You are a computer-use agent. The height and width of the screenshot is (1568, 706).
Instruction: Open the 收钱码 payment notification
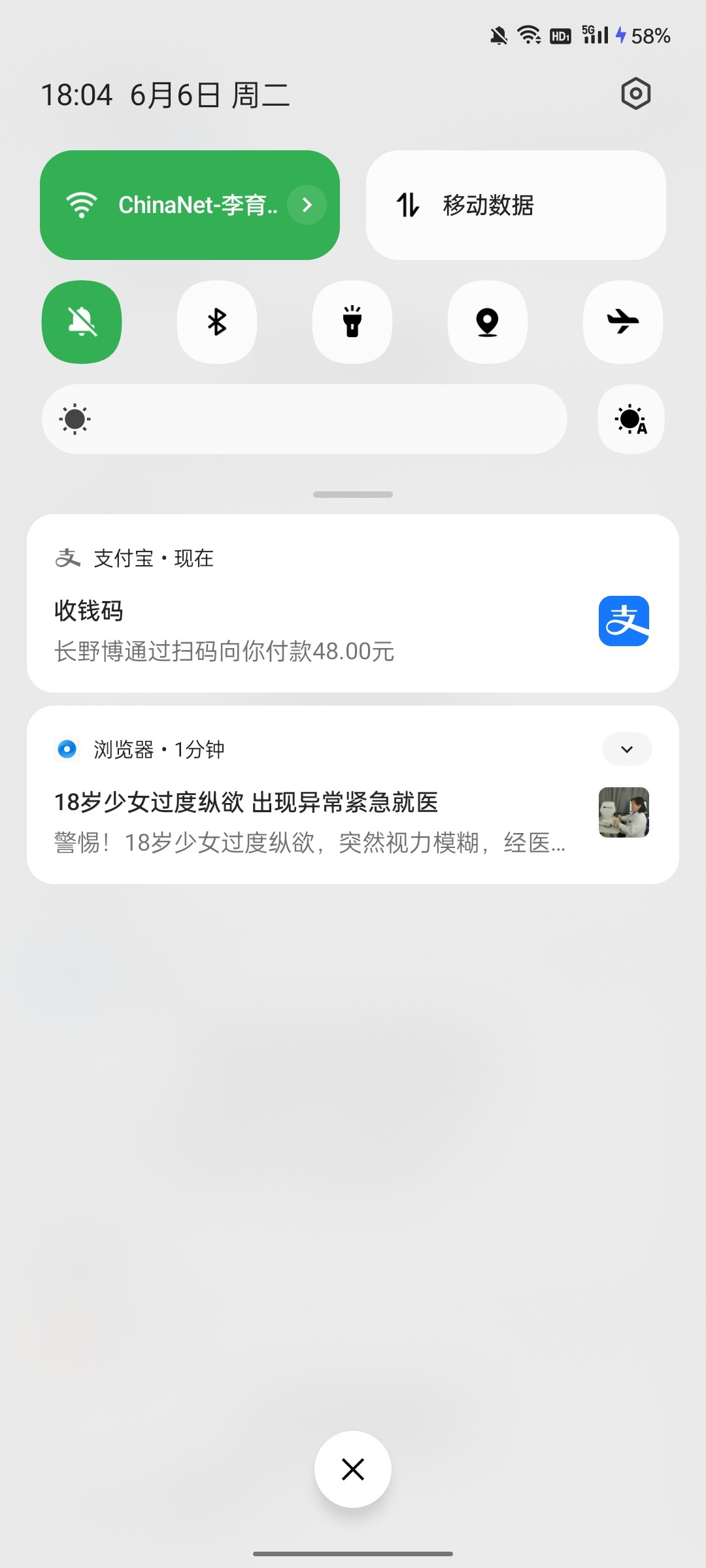[294, 611]
